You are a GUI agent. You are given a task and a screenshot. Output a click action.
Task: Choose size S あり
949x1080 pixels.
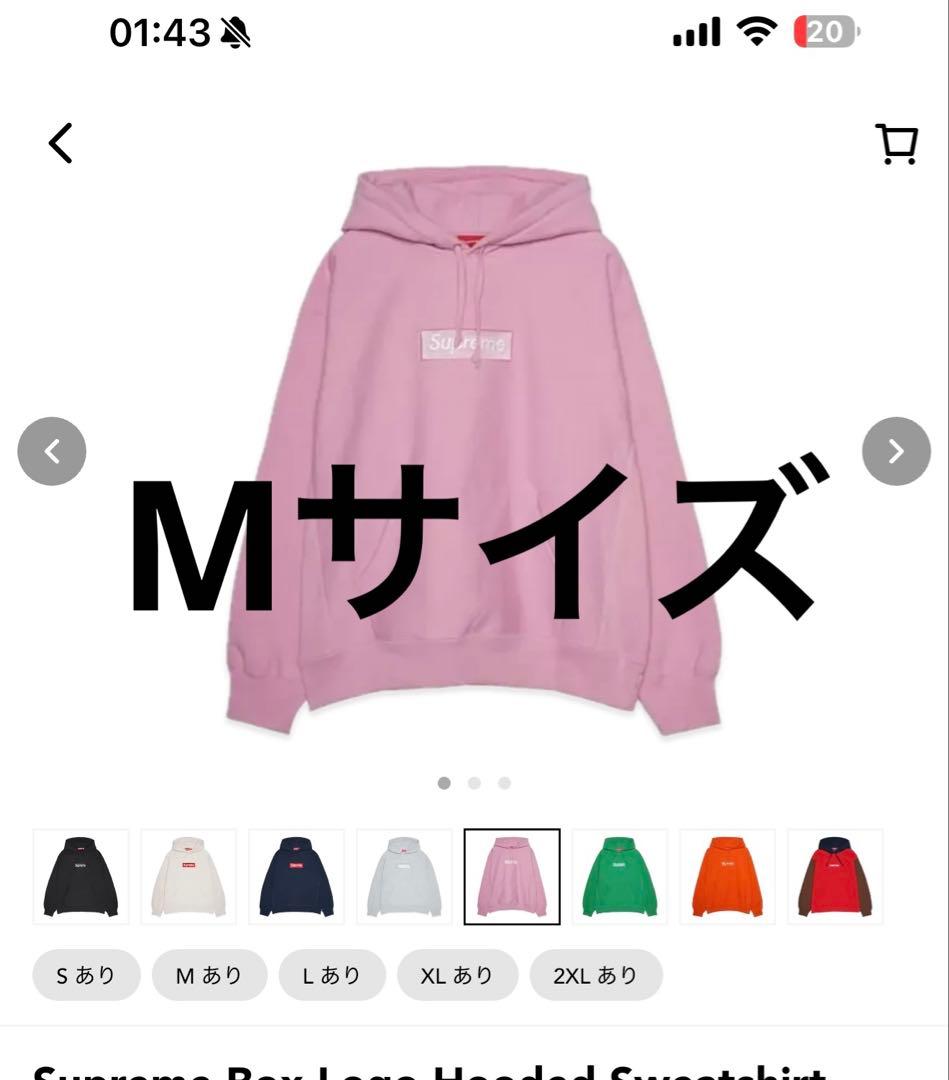[x=86, y=975]
